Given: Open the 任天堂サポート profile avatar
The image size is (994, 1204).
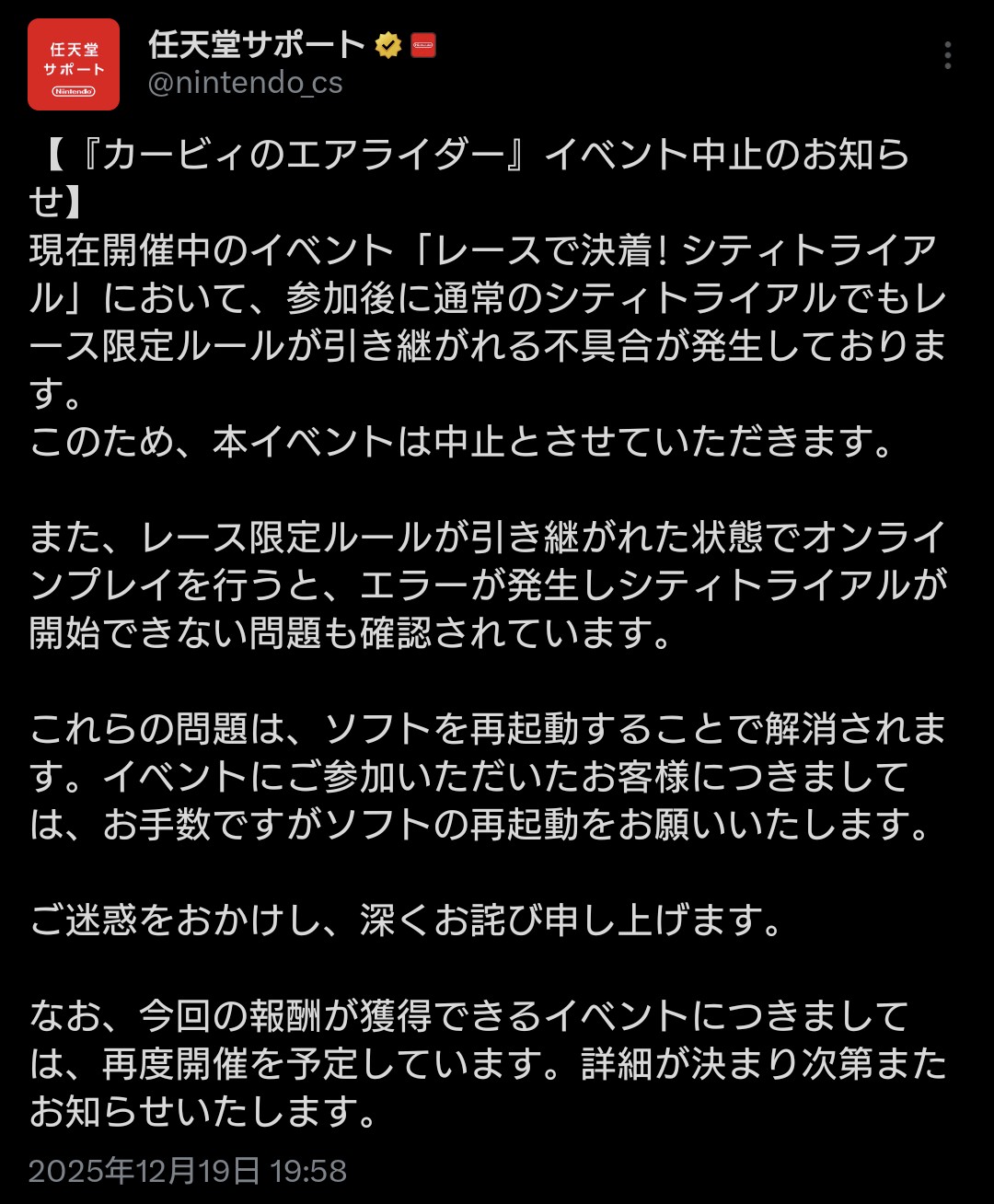Looking at the screenshot, I should click(74, 65).
